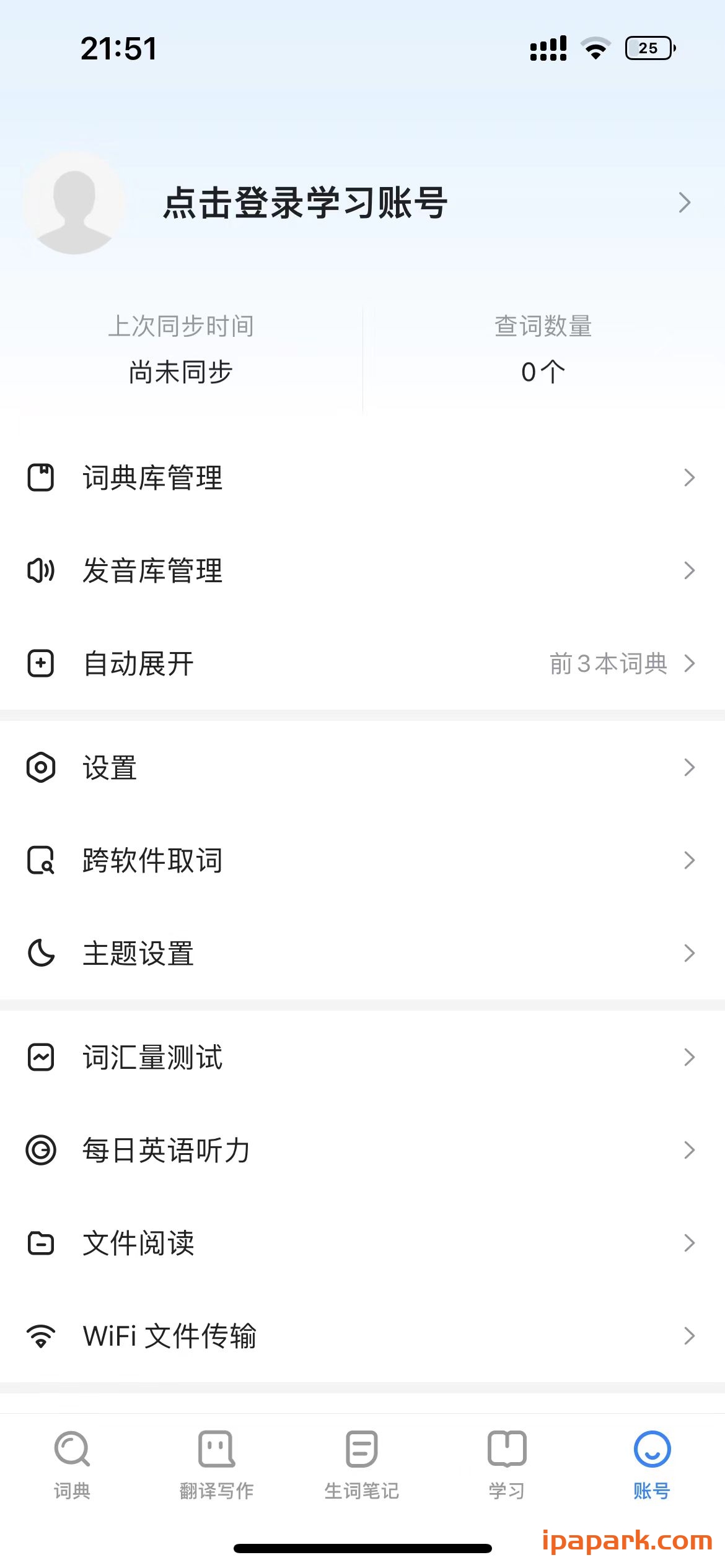Expand the login account row chevron

point(685,203)
